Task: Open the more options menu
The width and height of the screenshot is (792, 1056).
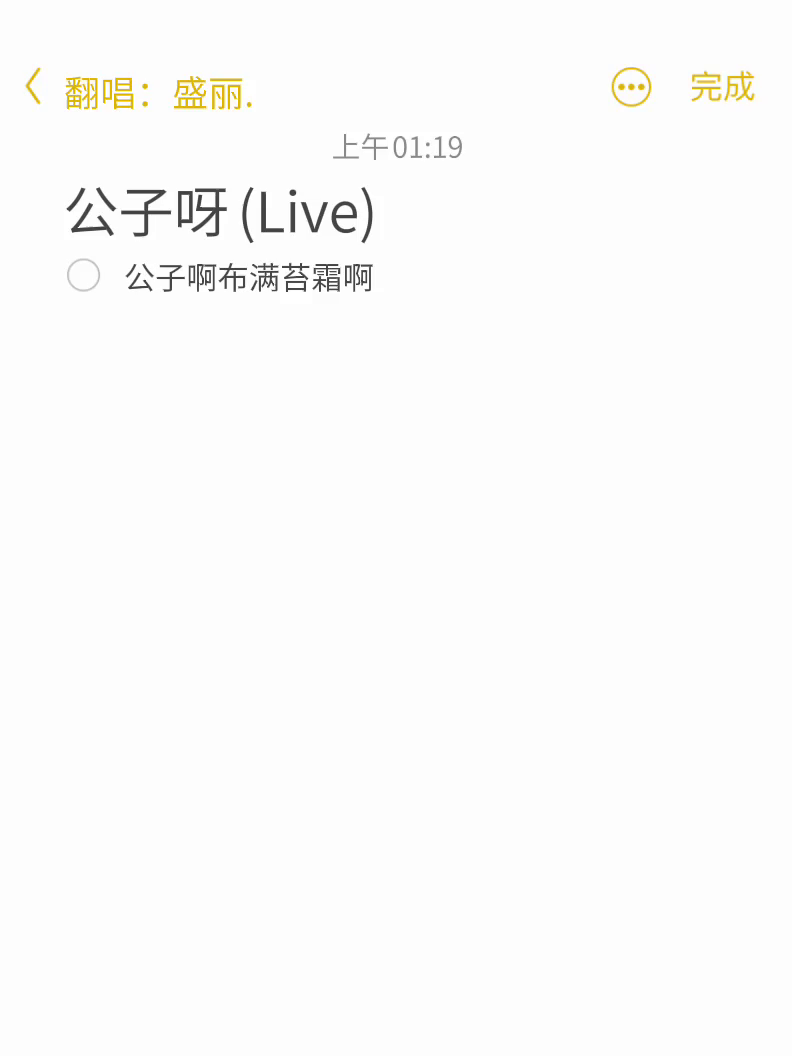Action: pos(631,88)
